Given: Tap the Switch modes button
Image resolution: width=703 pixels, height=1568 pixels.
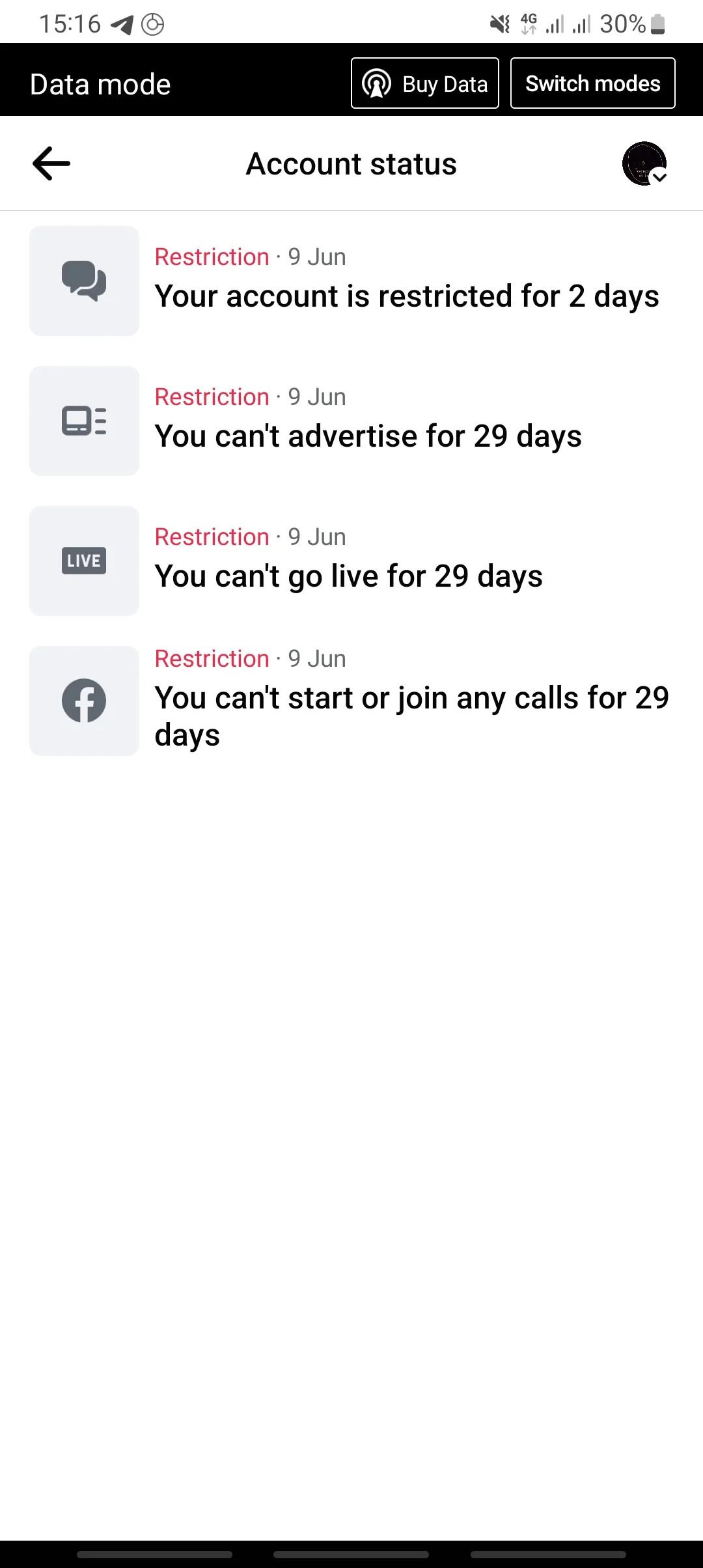Looking at the screenshot, I should tap(592, 83).
